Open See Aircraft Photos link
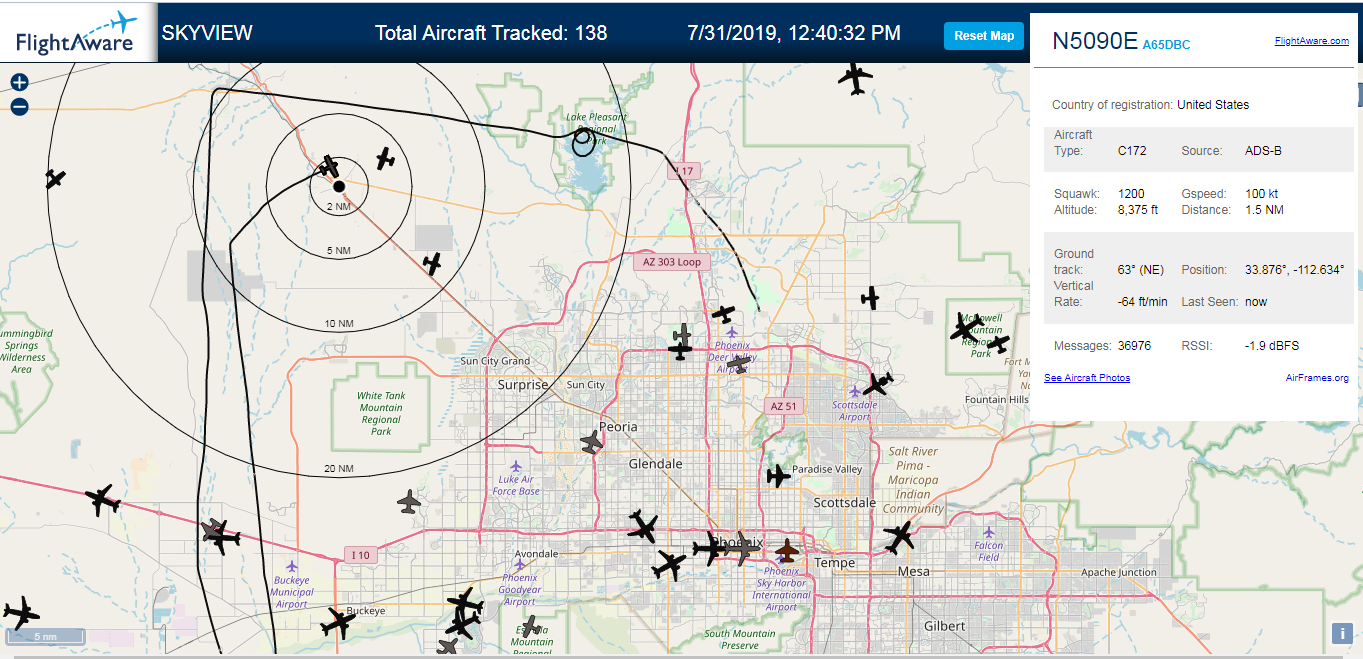Screen dimensions: 1363x659 coord(1087,378)
